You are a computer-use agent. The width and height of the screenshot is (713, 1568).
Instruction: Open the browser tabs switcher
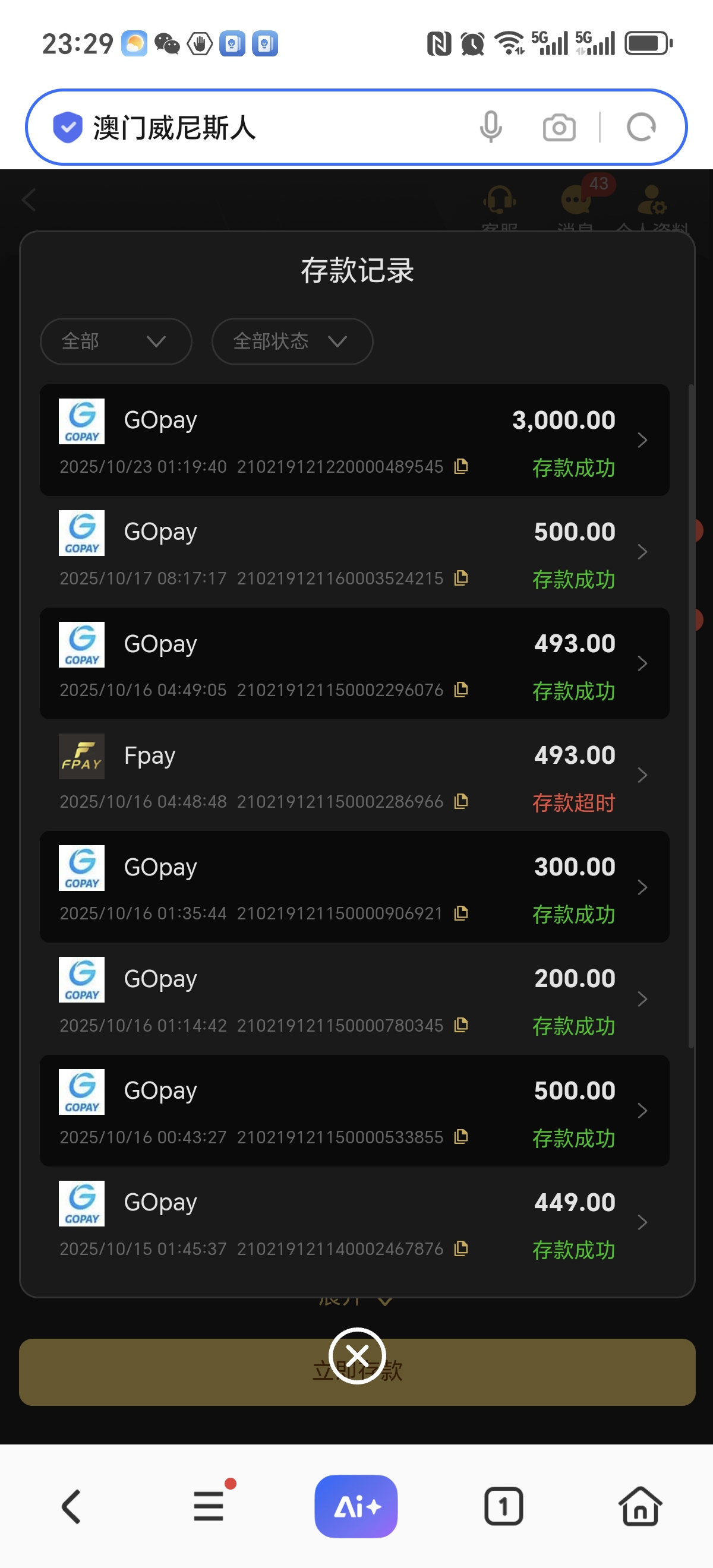pos(503,1506)
